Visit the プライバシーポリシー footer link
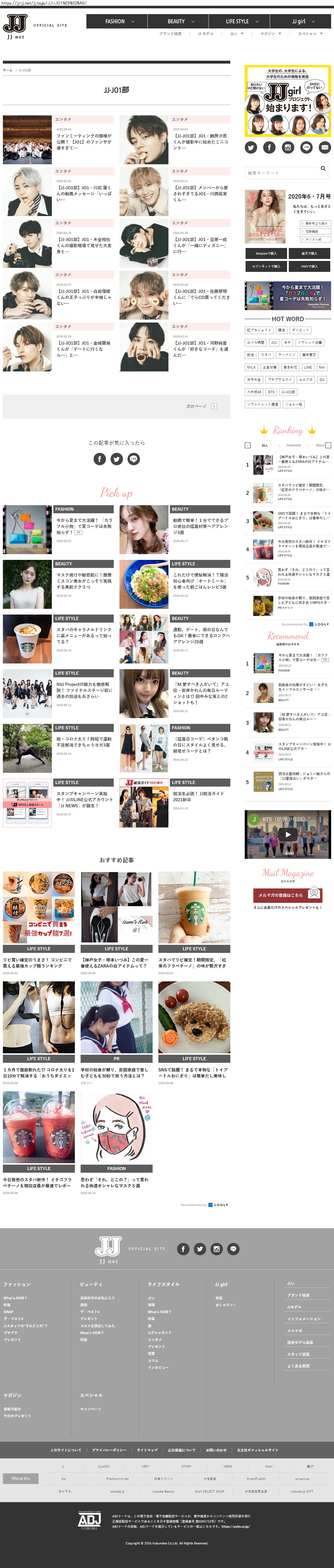This screenshot has width=334, height=1568. [109, 1450]
